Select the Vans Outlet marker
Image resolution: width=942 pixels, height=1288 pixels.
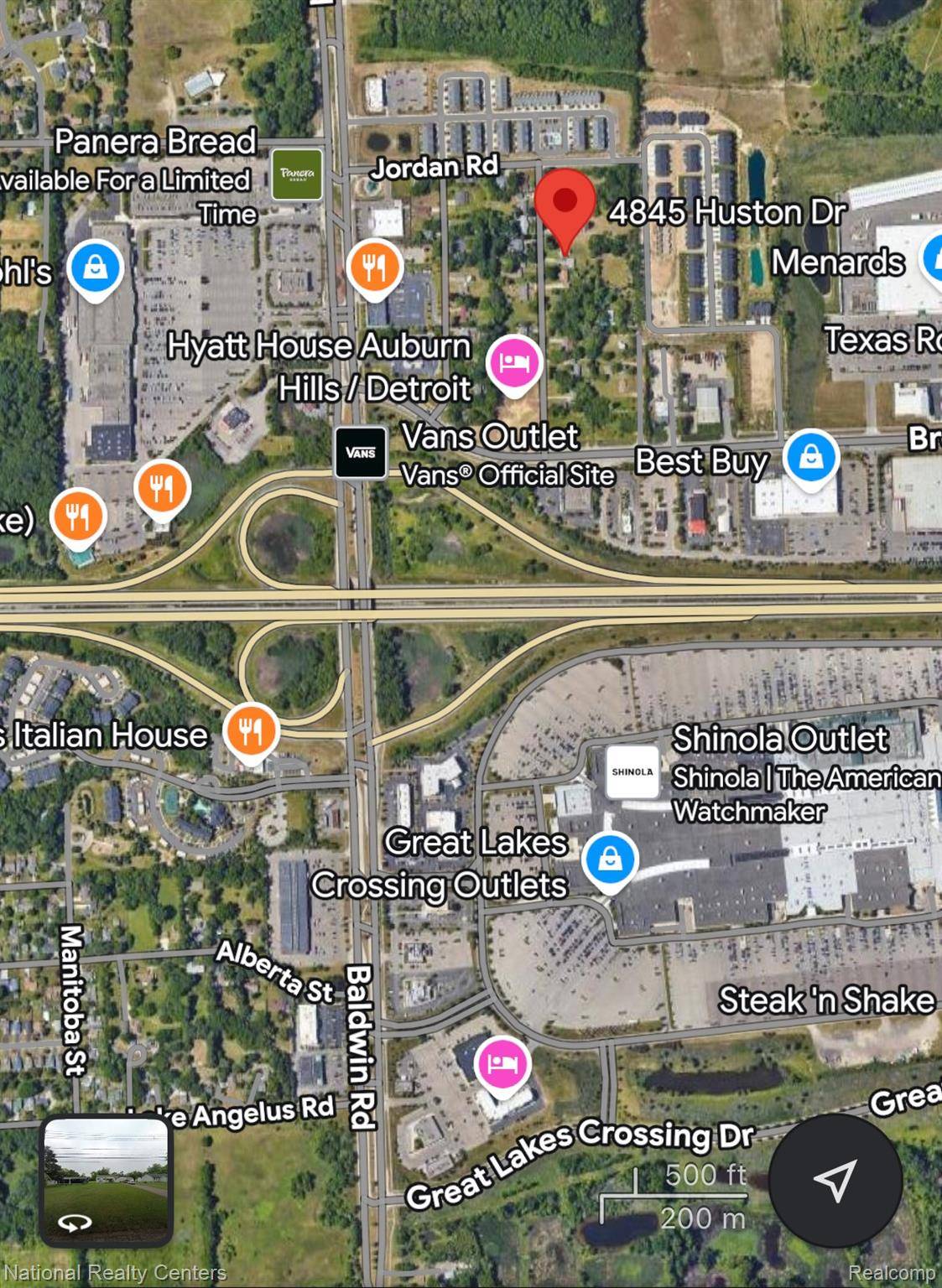tap(361, 453)
